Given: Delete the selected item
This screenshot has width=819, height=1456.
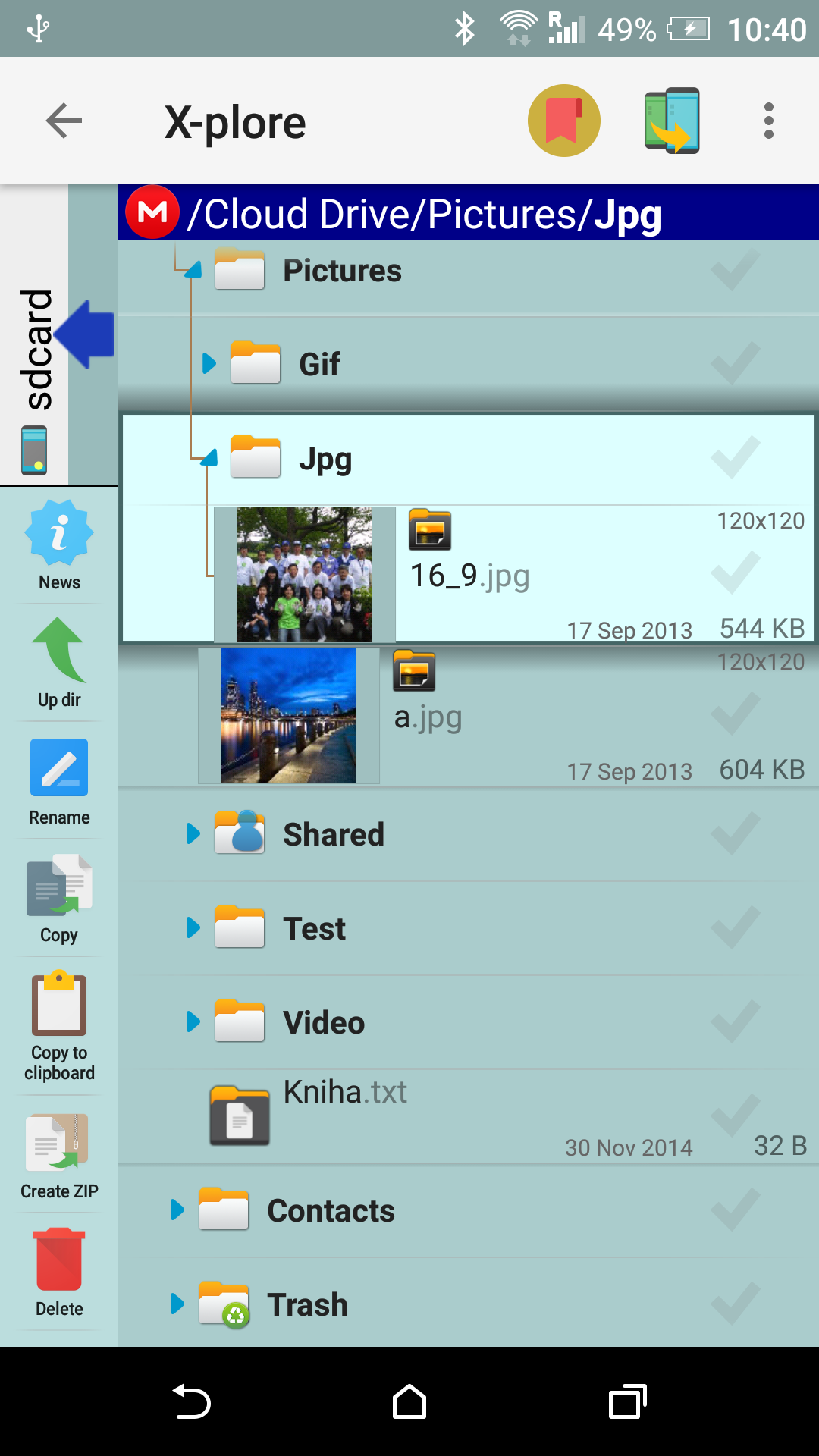Looking at the screenshot, I should tap(59, 1271).
